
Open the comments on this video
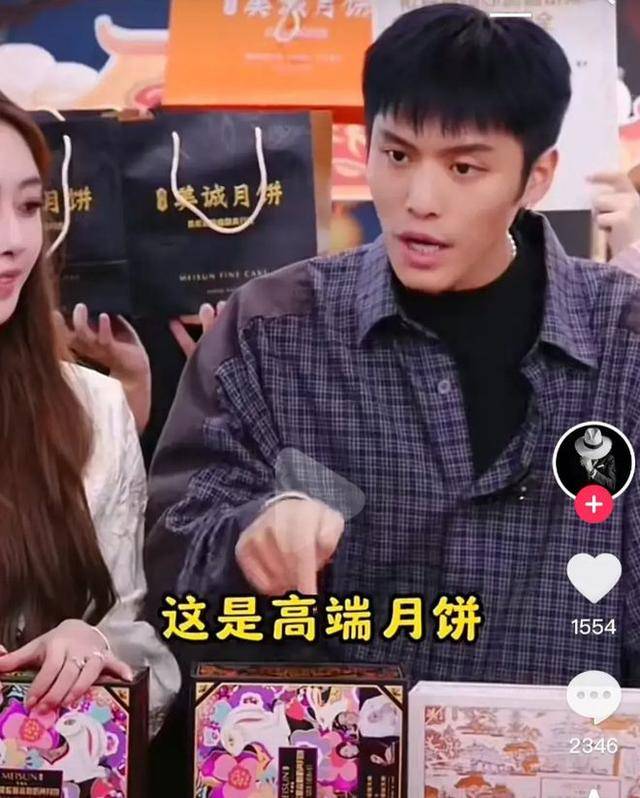[x=593, y=697]
